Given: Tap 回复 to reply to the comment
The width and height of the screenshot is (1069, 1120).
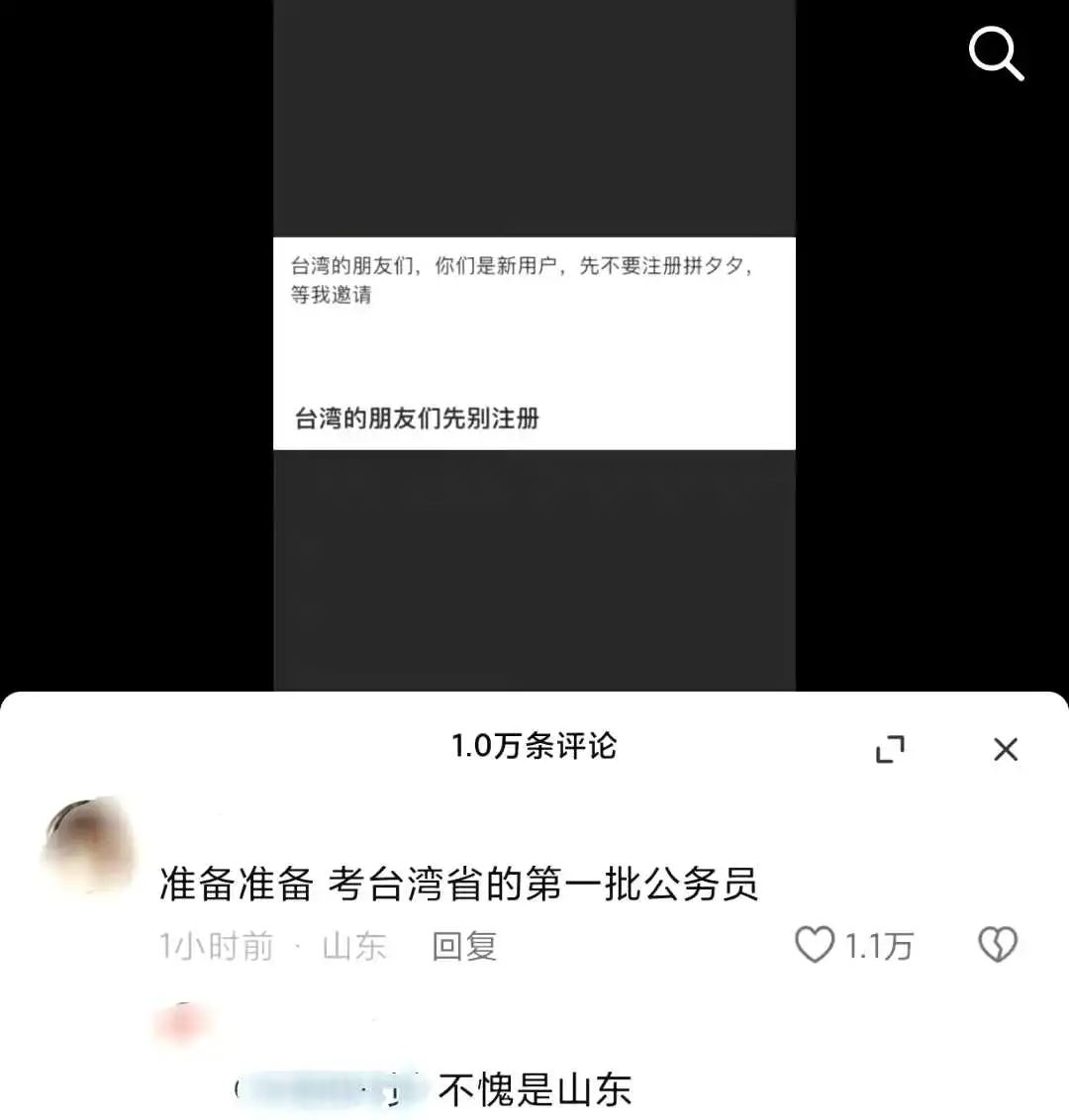Looking at the screenshot, I should pyautogui.click(x=465, y=945).
